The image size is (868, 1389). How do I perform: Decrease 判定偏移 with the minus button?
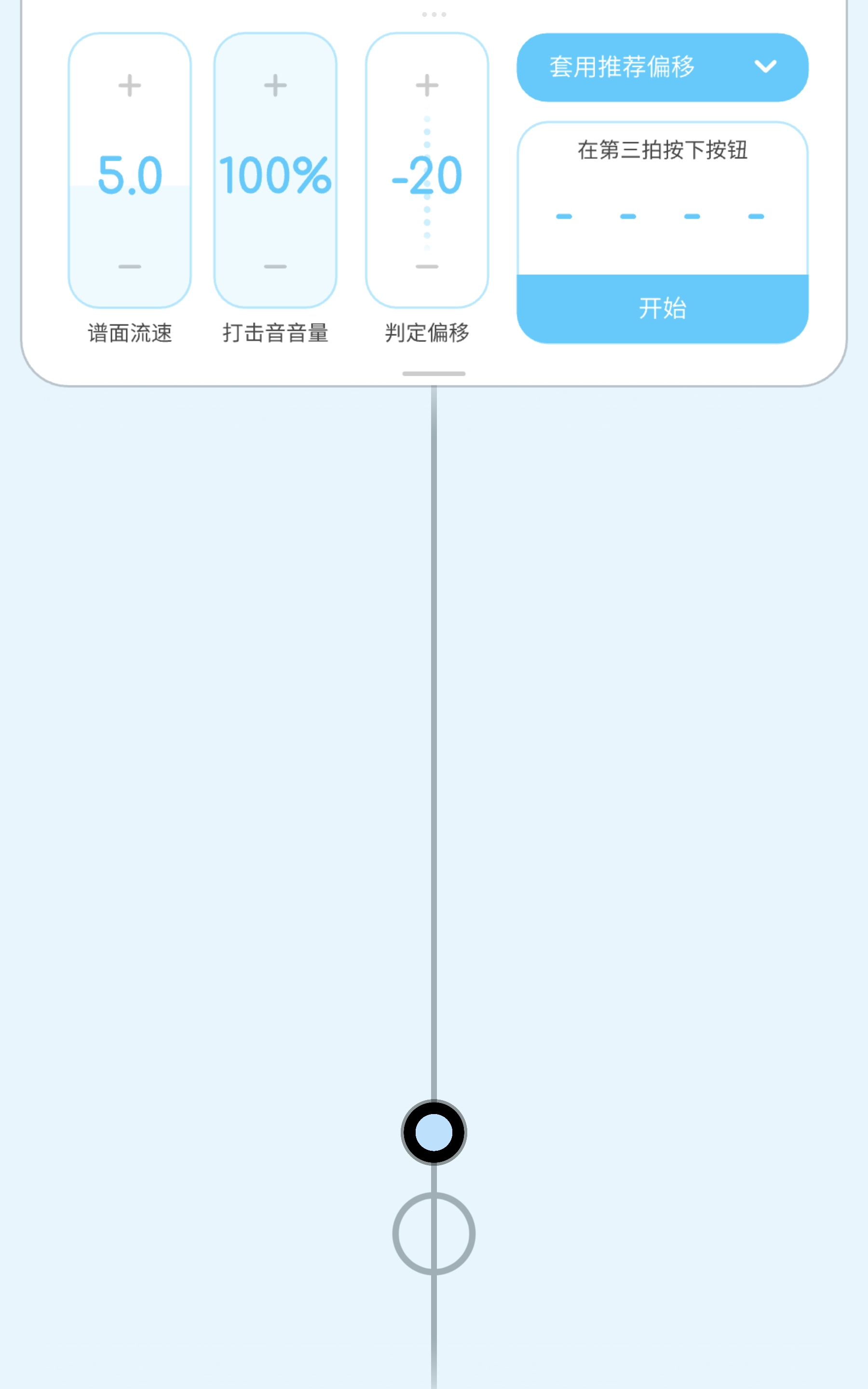(427, 266)
